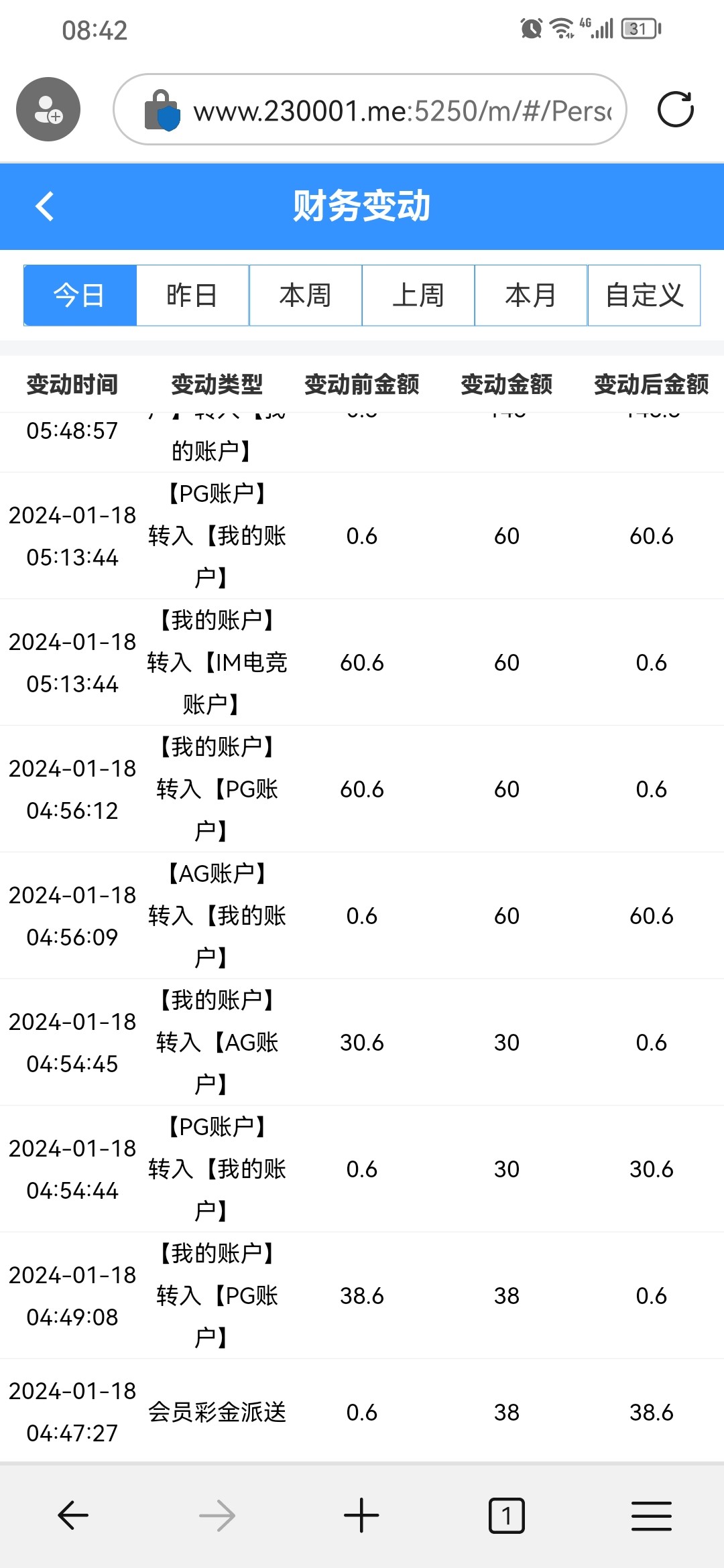
Task: Select the 今日 filter tab
Action: coord(80,296)
